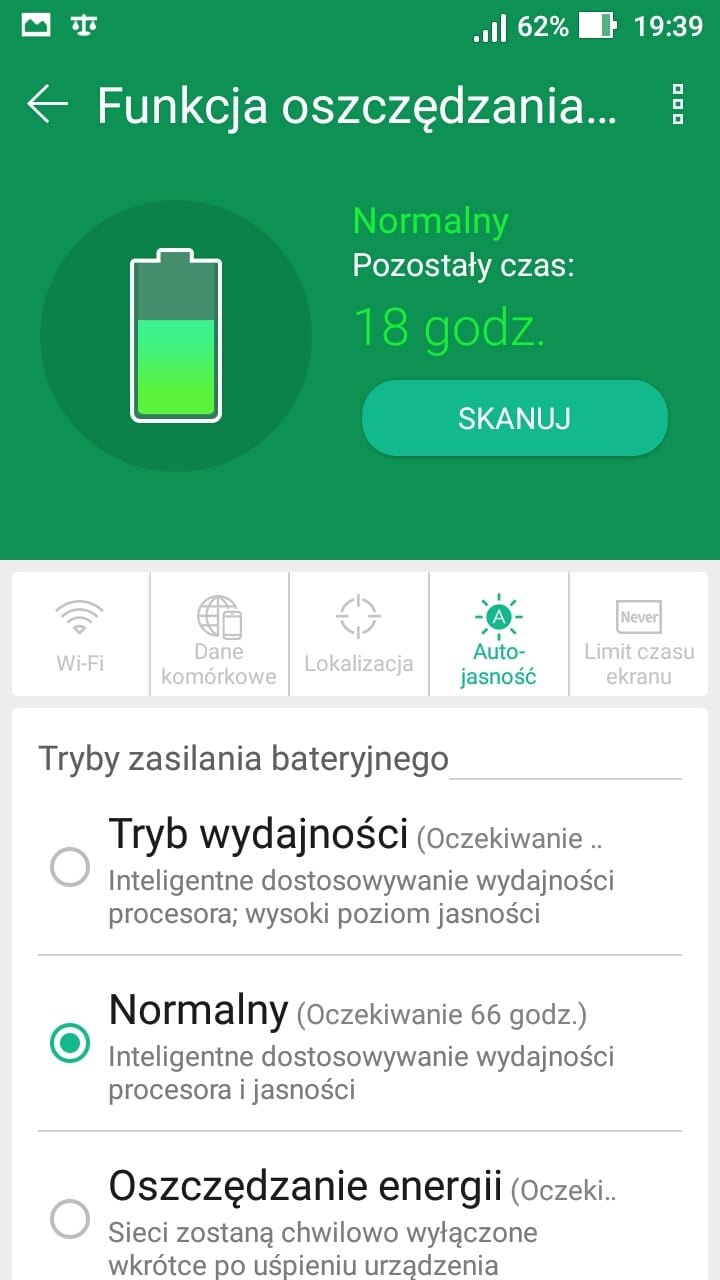Open the three-dot overflow menu
Image resolution: width=720 pixels, height=1280 pixels.
[x=677, y=104]
